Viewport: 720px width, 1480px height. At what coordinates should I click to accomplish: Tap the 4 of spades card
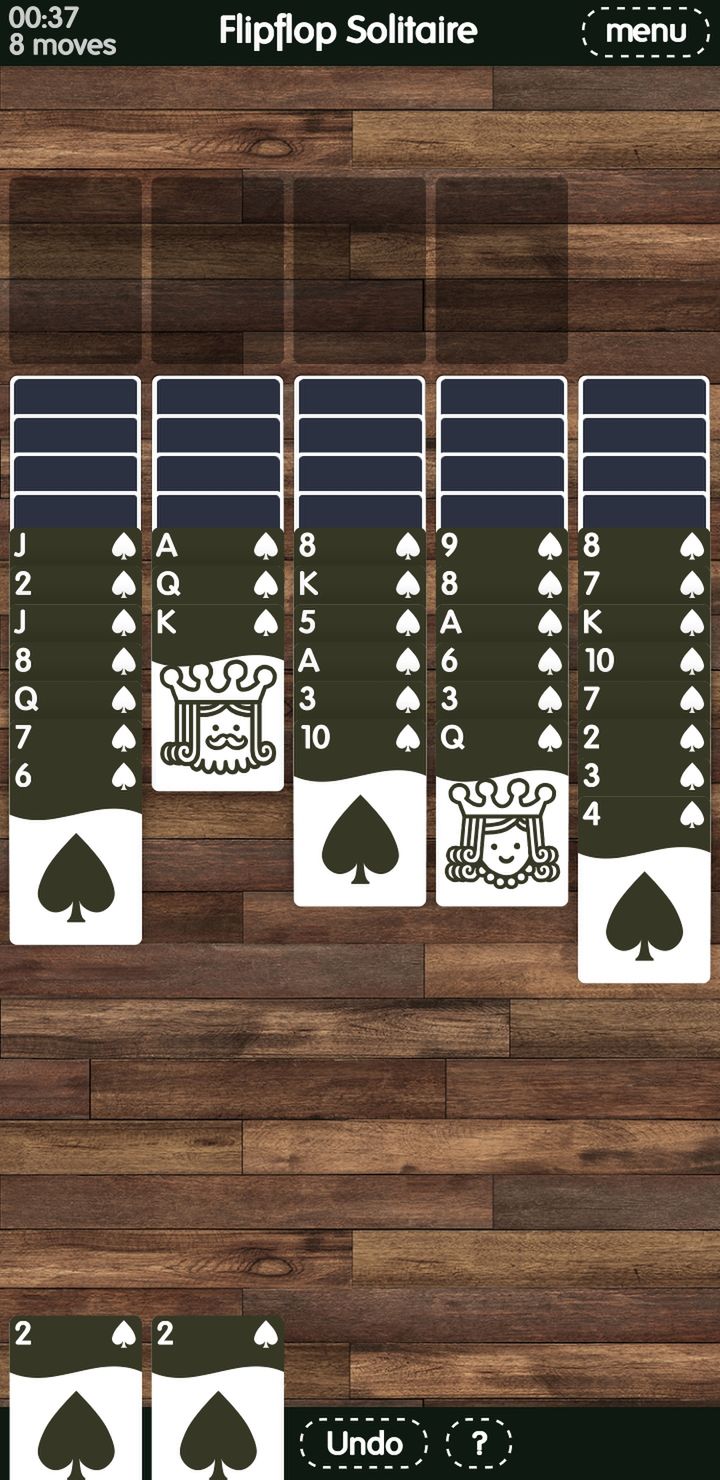click(644, 890)
